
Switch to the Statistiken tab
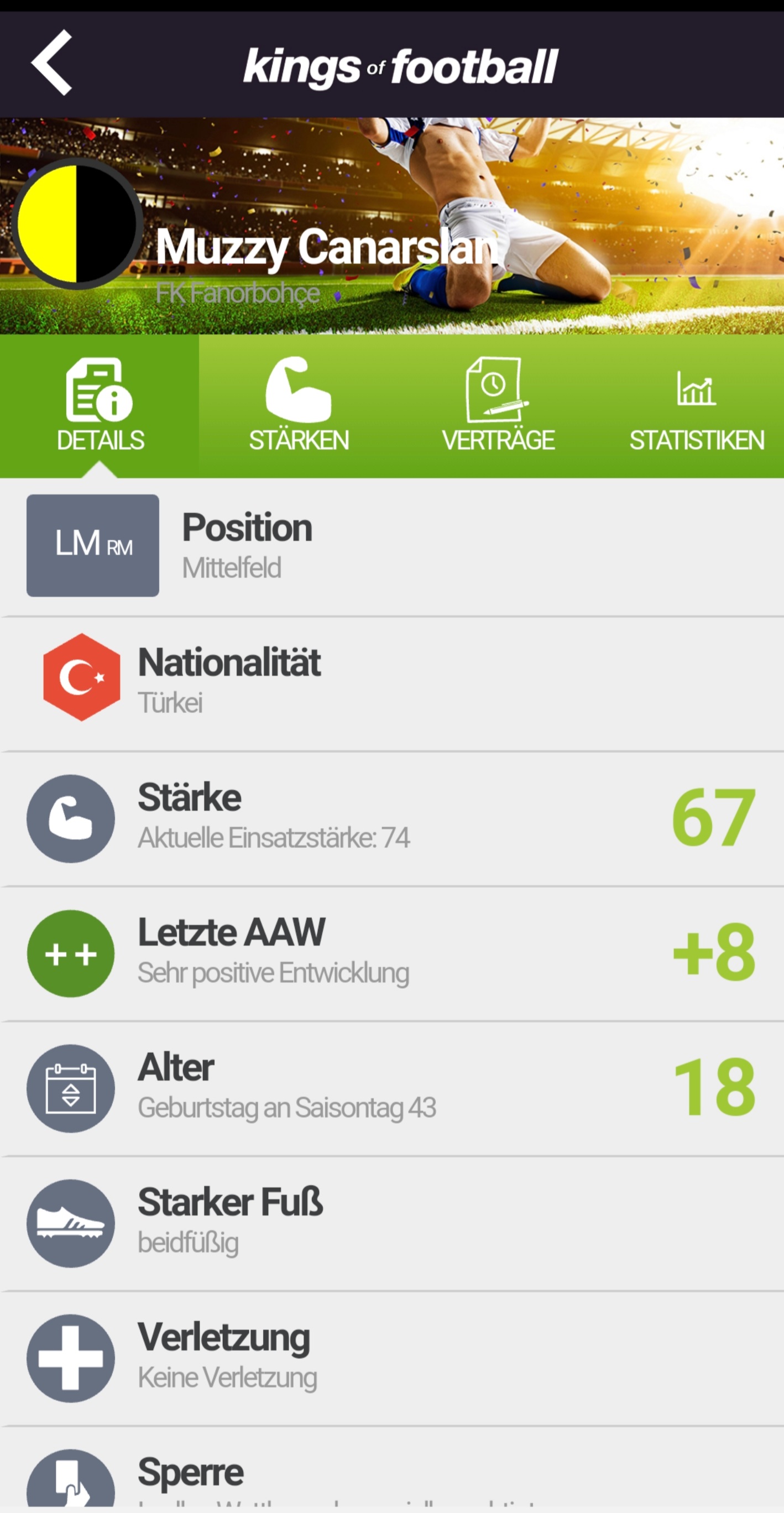tap(696, 406)
